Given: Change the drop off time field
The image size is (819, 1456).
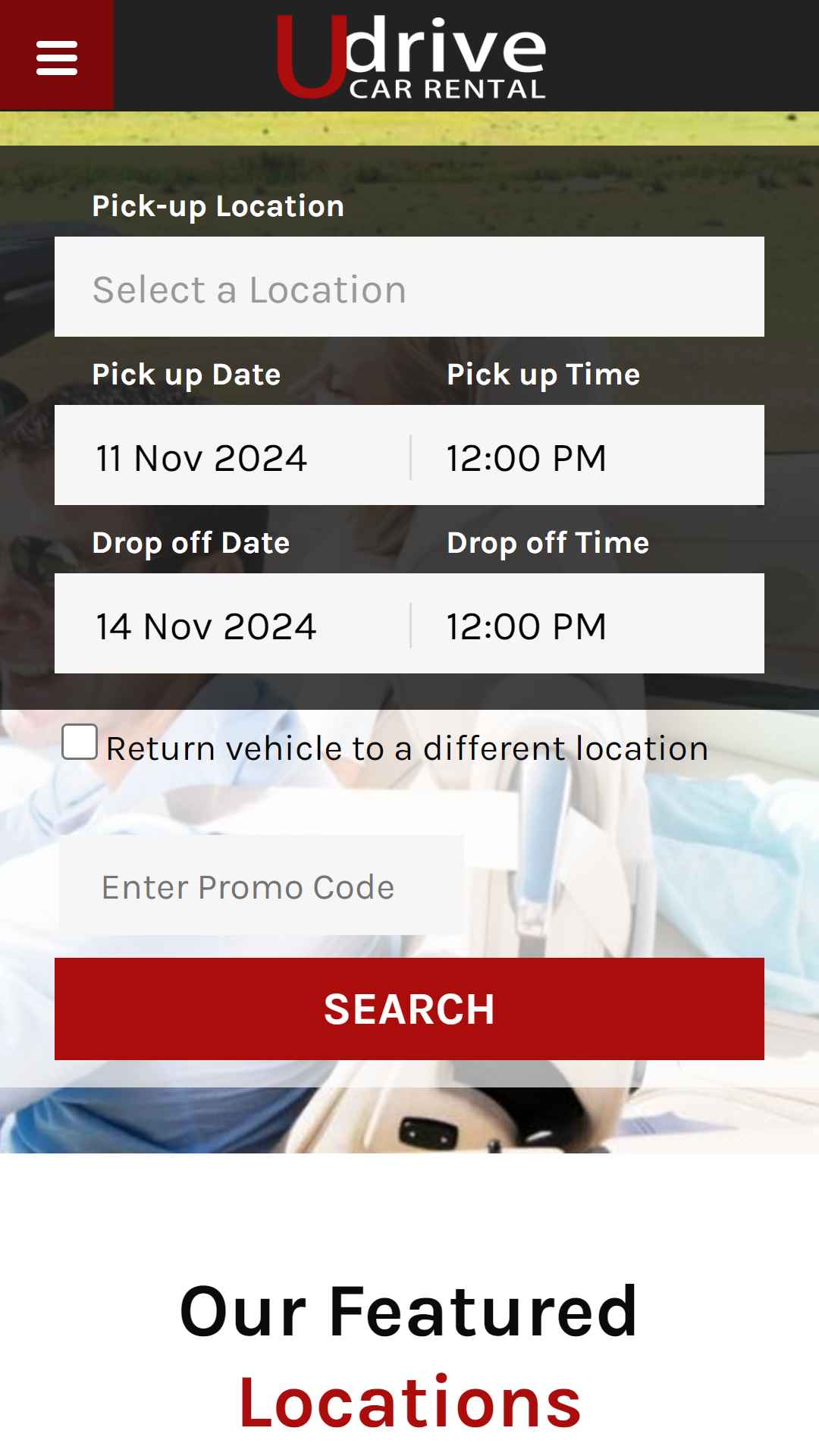Looking at the screenshot, I should pos(588,623).
